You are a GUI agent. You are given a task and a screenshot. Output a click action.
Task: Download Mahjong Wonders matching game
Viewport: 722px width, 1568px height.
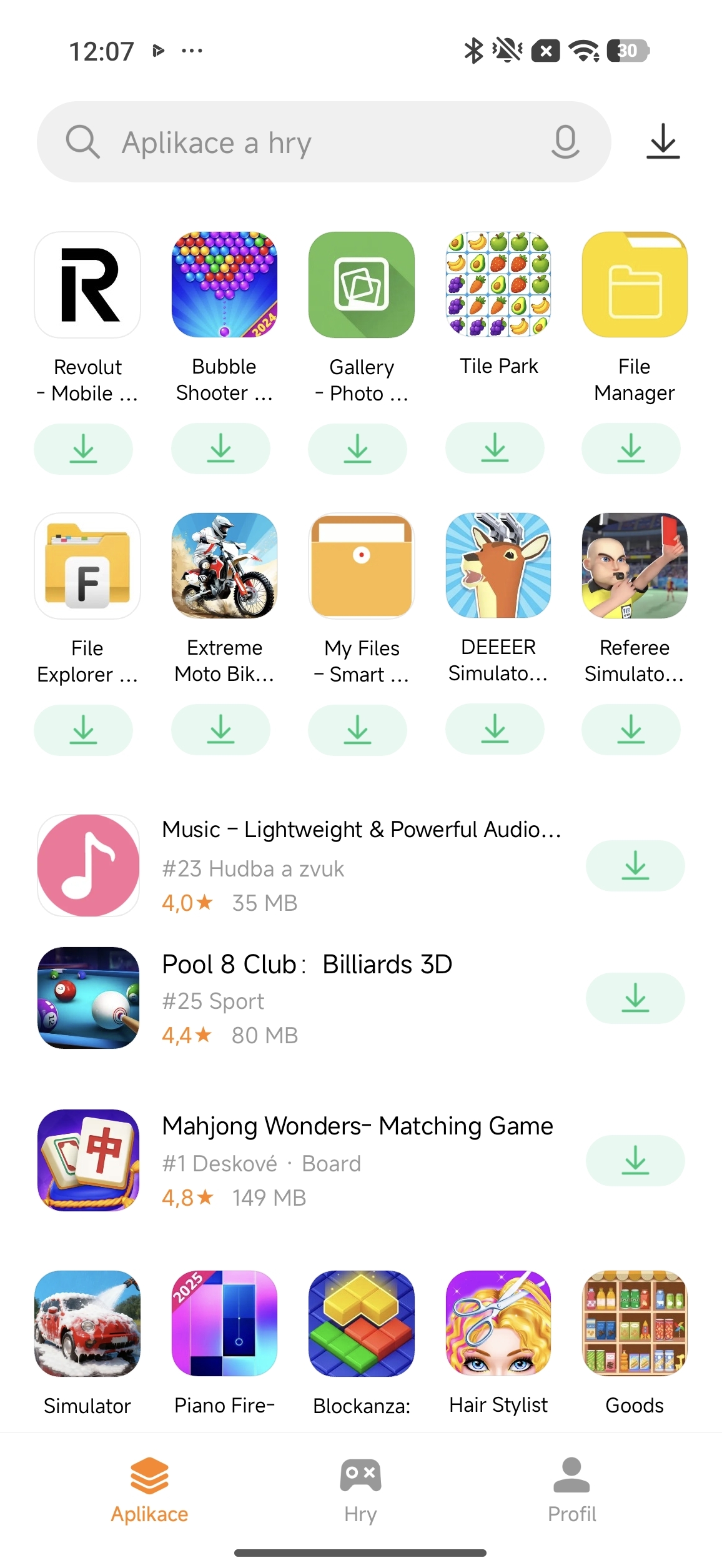(635, 1161)
